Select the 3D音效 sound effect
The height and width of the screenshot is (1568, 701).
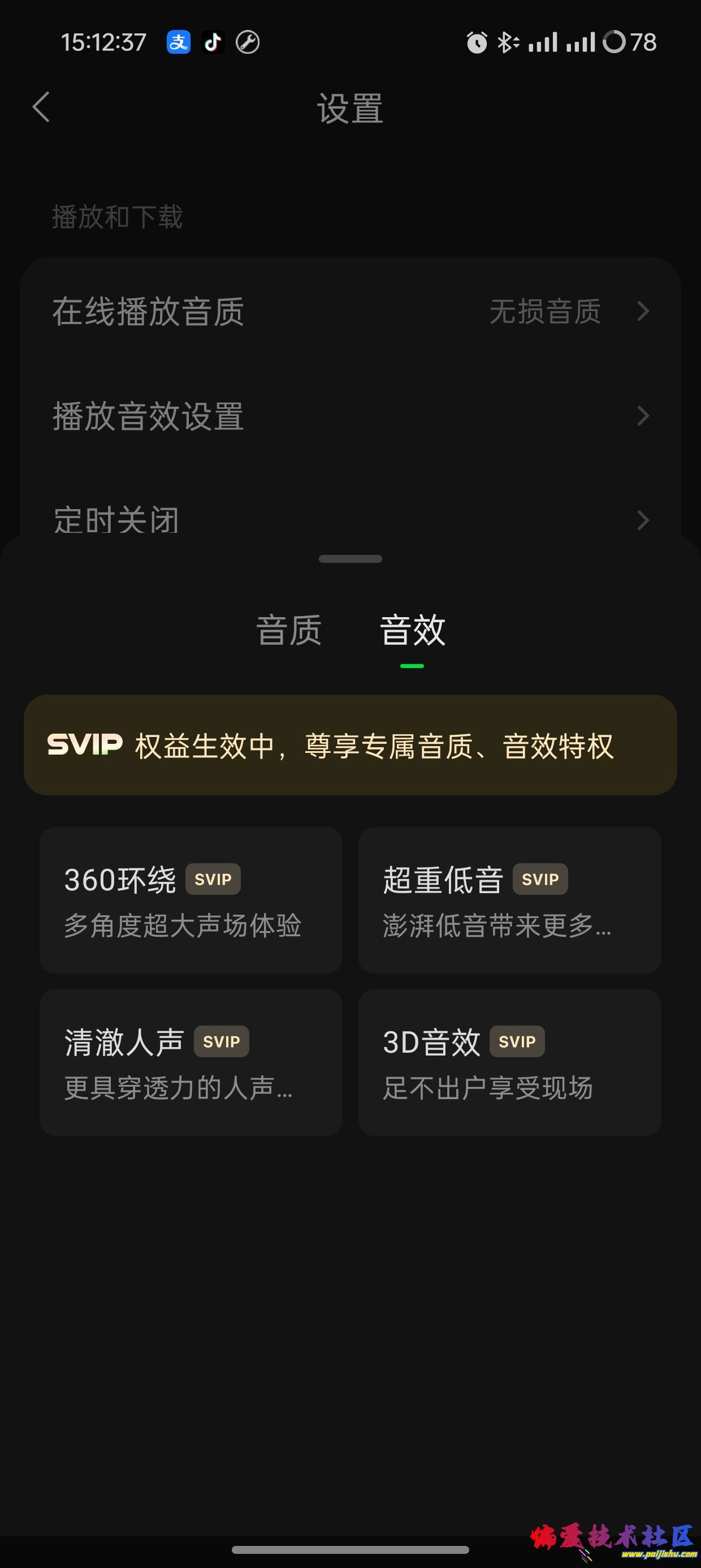[509, 1062]
